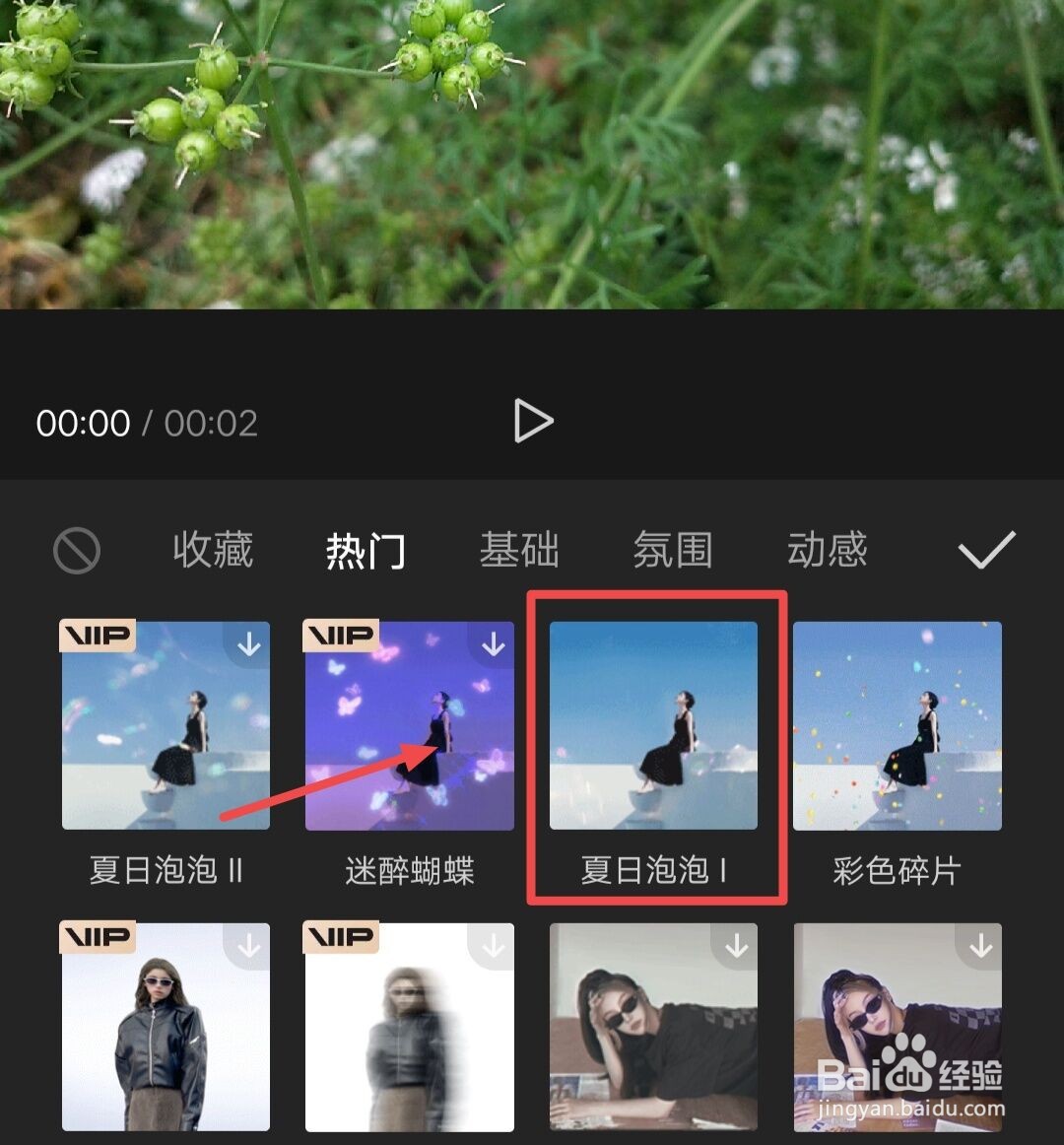This screenshot has width=1064, height=1145.
Task: Switch to the 收藏 tab
Action: pyautogui.click(x=213, y=551)
